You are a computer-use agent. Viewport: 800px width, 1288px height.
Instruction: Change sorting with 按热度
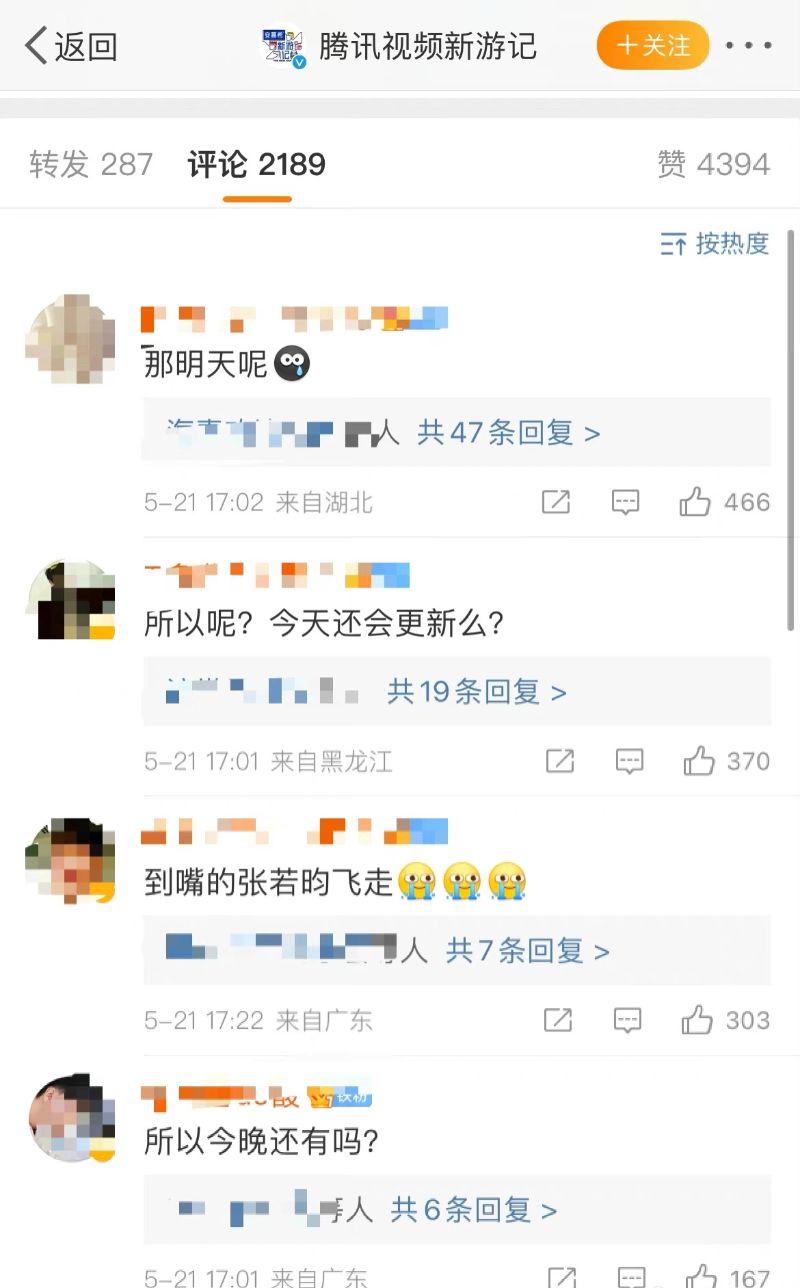click(x=715, y=243)
